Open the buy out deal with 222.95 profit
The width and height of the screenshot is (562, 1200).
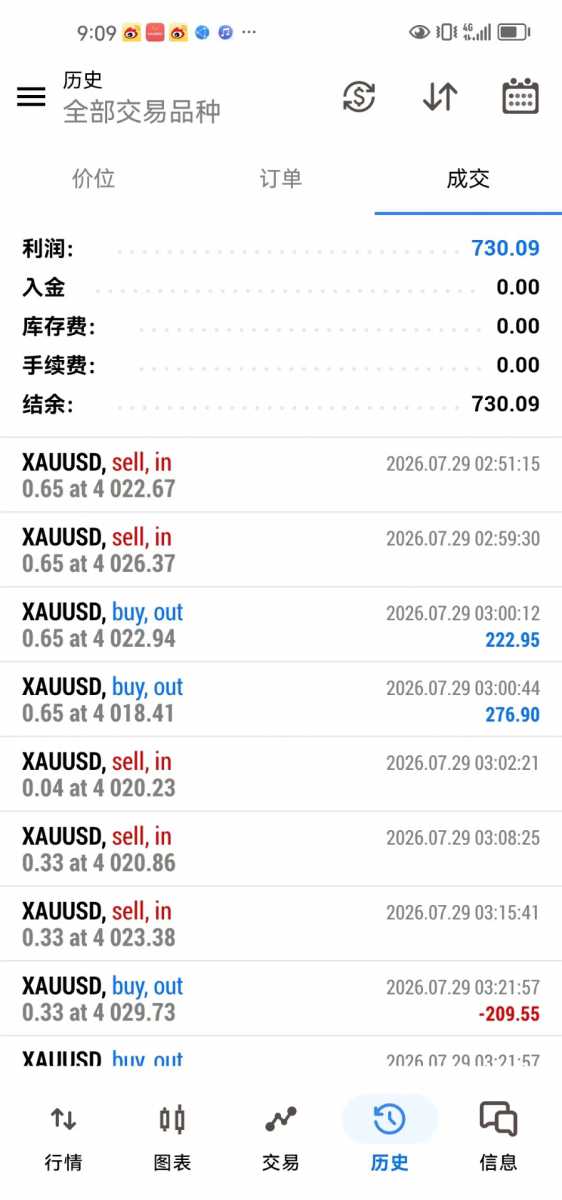[281, 625]
